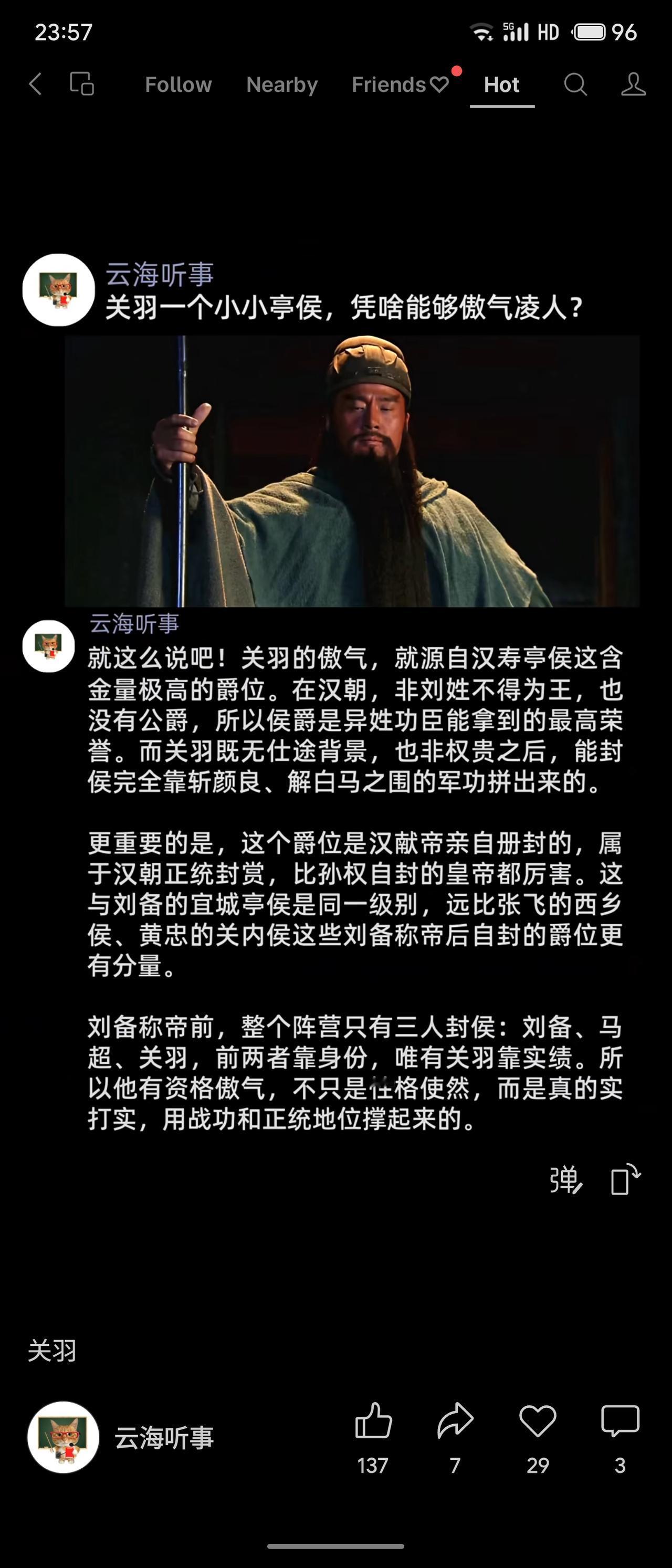This screenshot has height=1568, width=672.
Task: Switch to the Follow tab
Action: (x=178, y=85)
